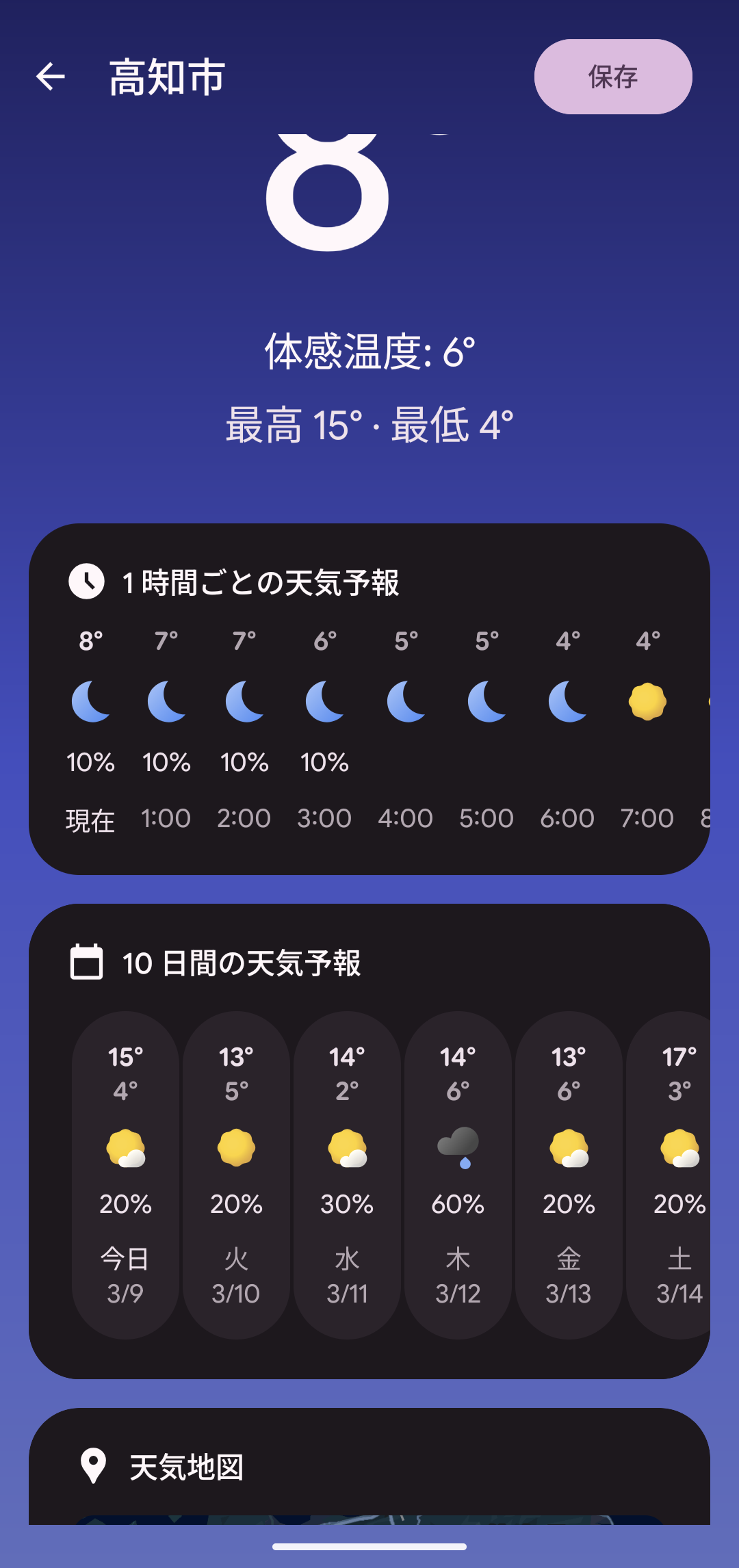739x1568 pixels.
Task: Open the 水 3/11 forecast card
Action: point(347,1174)
